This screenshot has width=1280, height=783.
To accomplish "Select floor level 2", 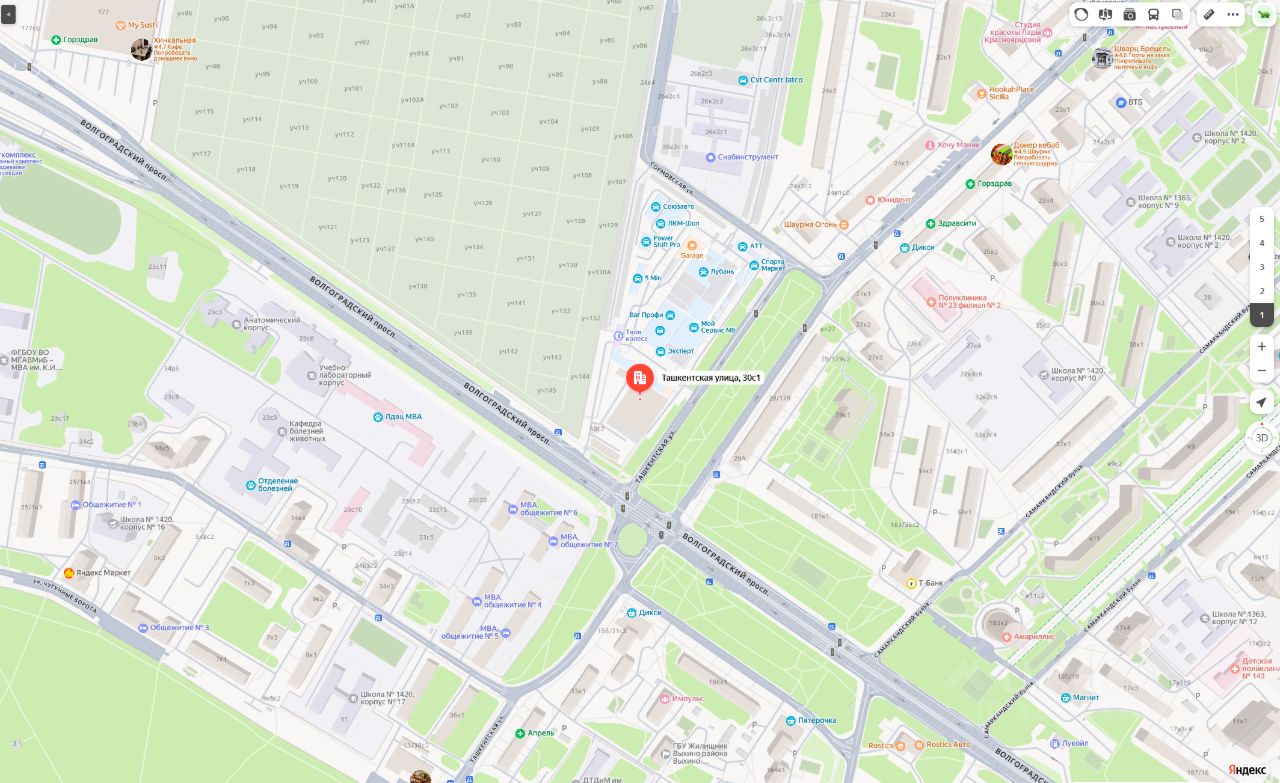I will point(1262,291).
